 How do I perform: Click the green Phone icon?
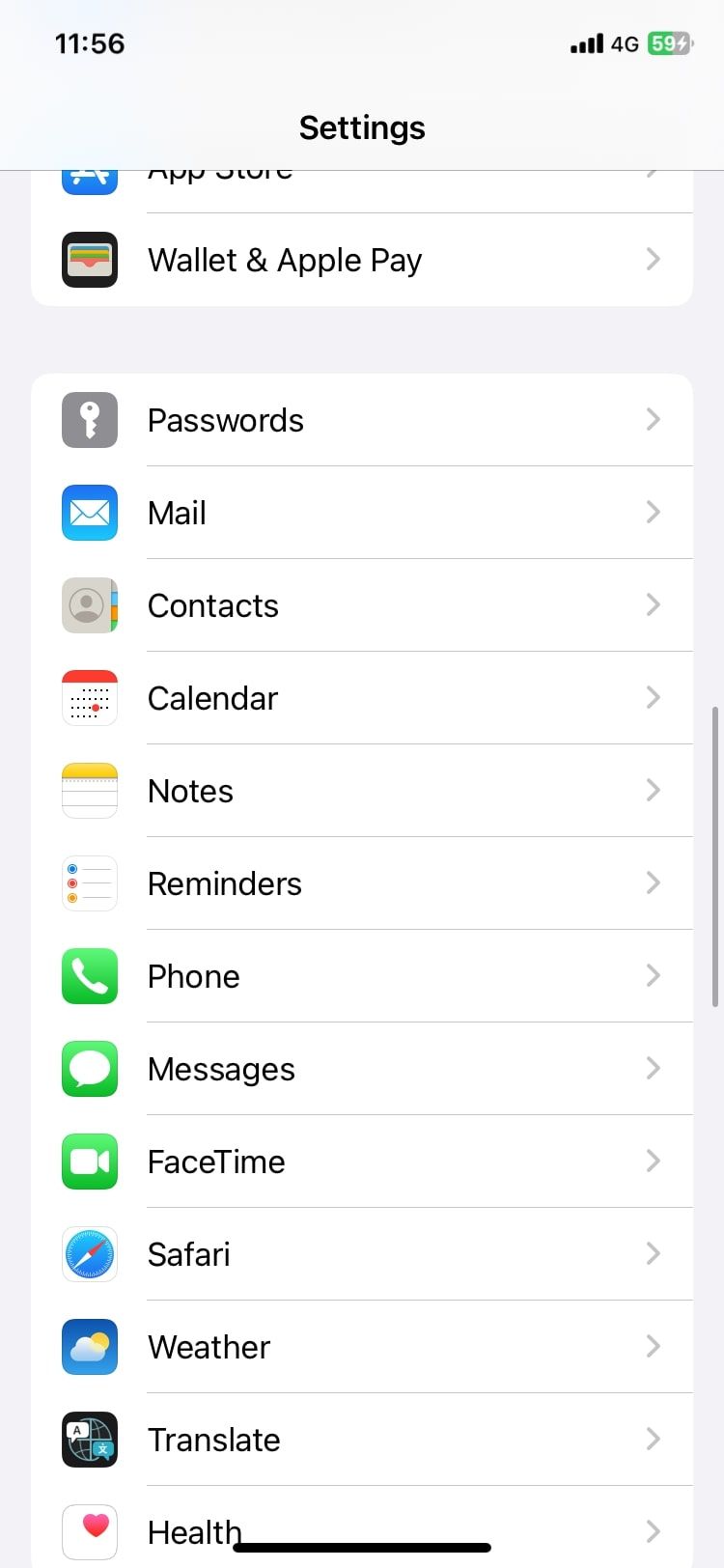point(89,975)
